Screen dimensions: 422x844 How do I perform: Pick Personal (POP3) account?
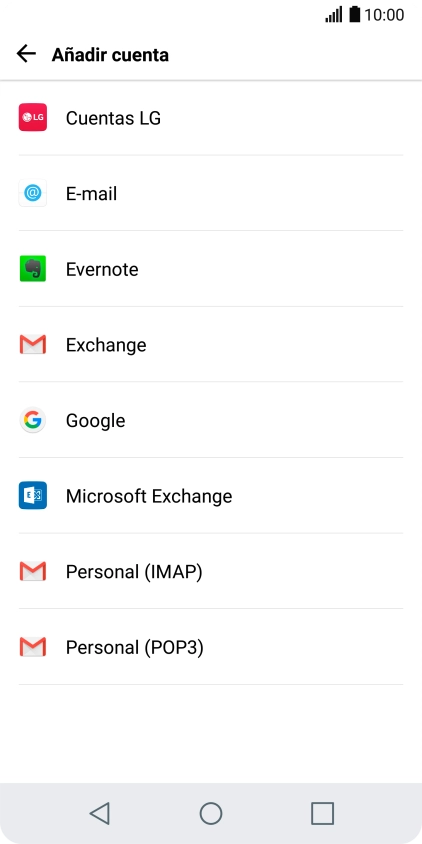point(211,647)
